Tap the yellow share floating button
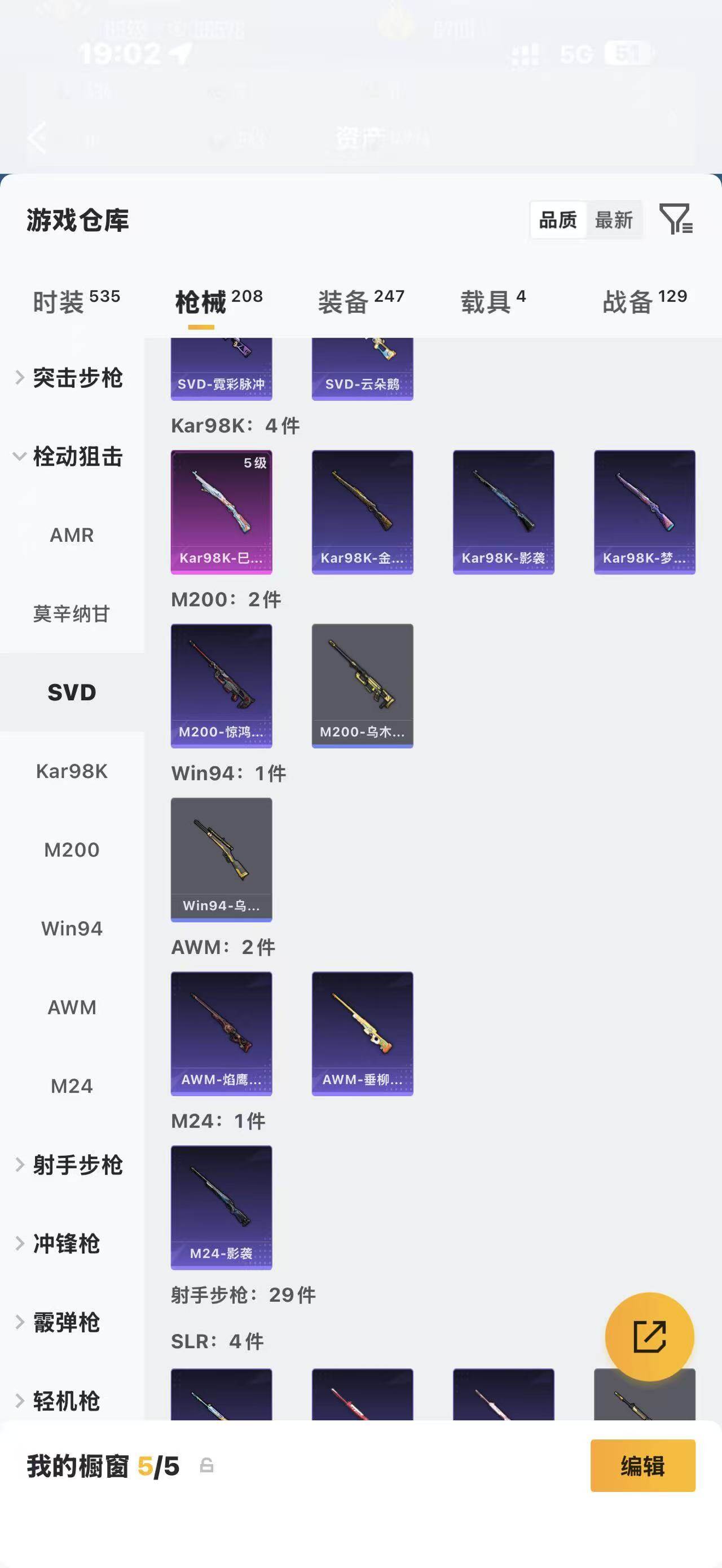 coord(650,1337)
